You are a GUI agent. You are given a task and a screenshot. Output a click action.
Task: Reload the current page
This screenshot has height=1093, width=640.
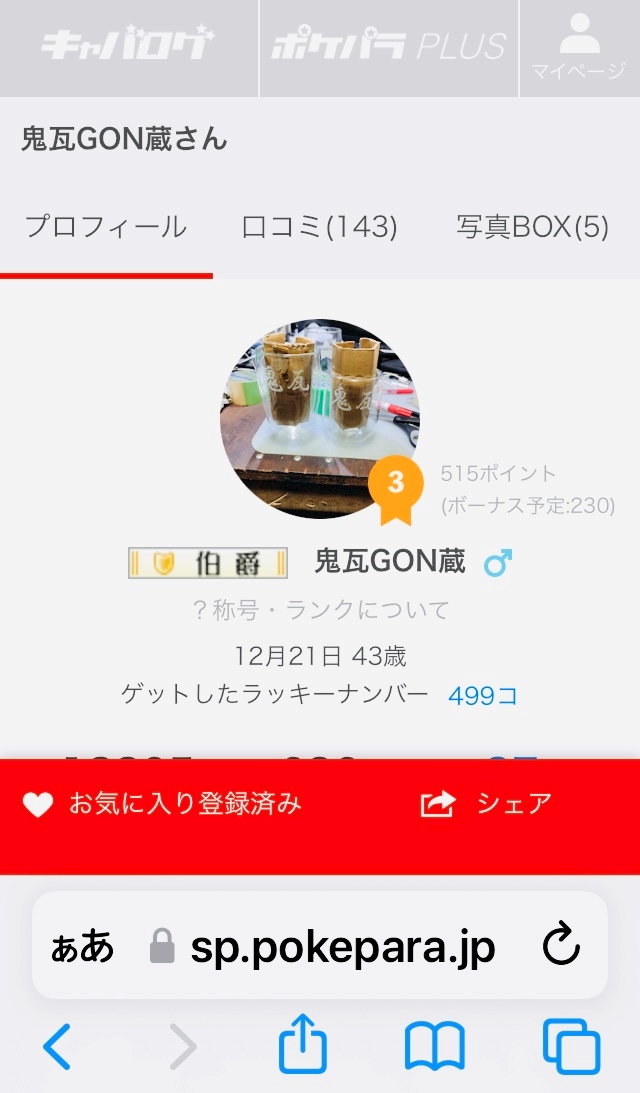[561, 946]
